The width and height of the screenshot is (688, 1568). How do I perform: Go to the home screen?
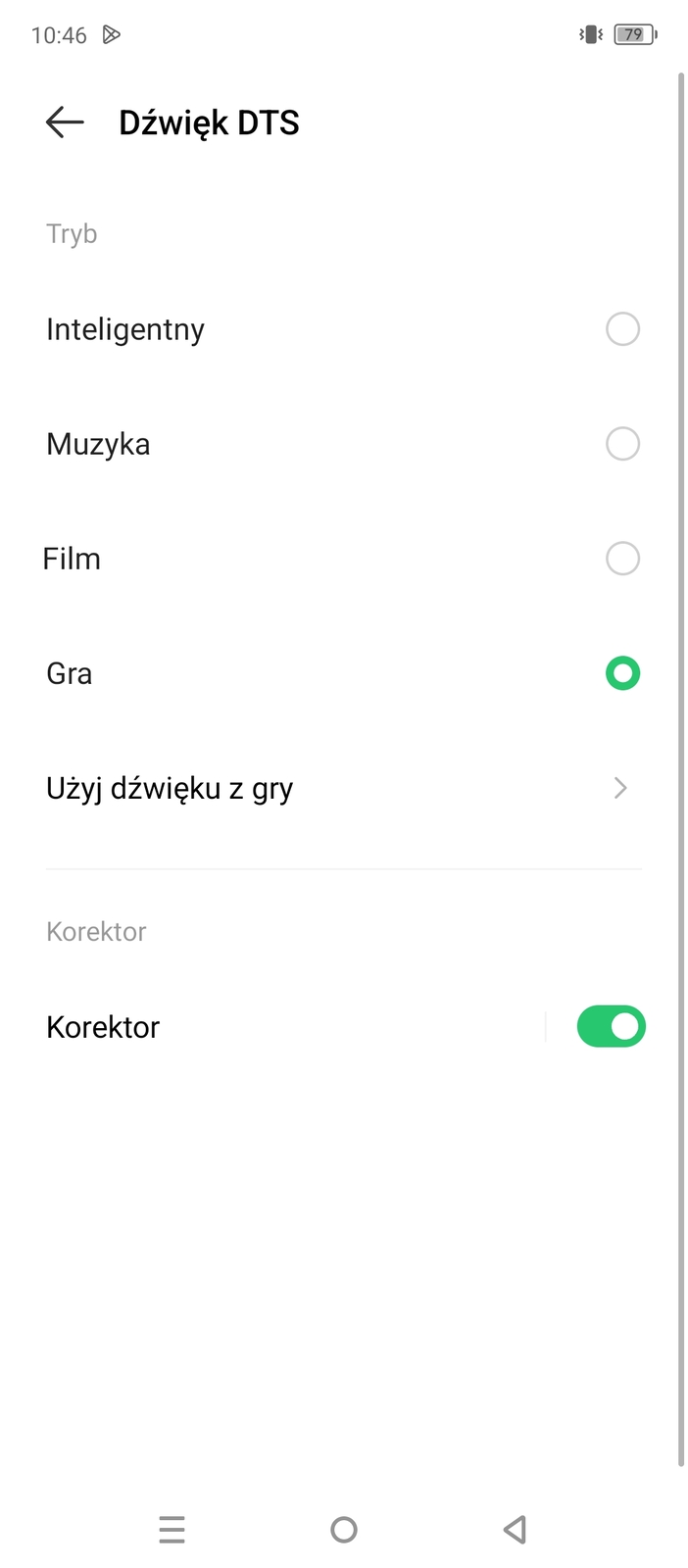[x=344, y=1529]
